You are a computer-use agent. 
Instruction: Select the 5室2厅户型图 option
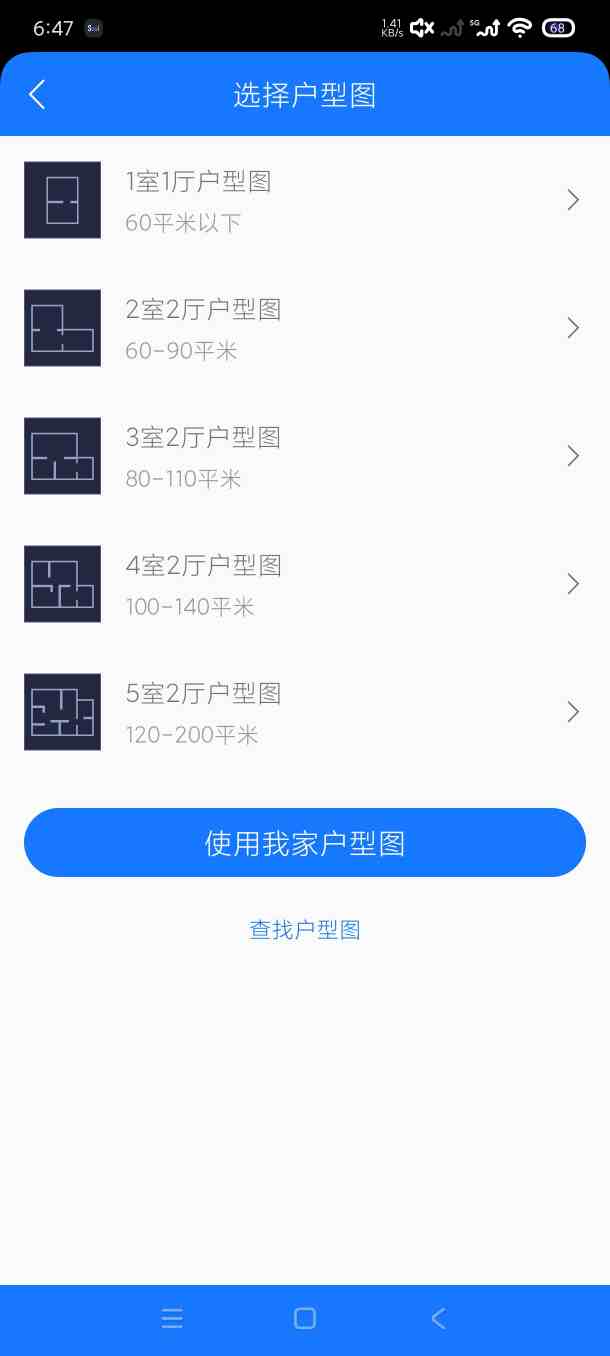[304, 712]
